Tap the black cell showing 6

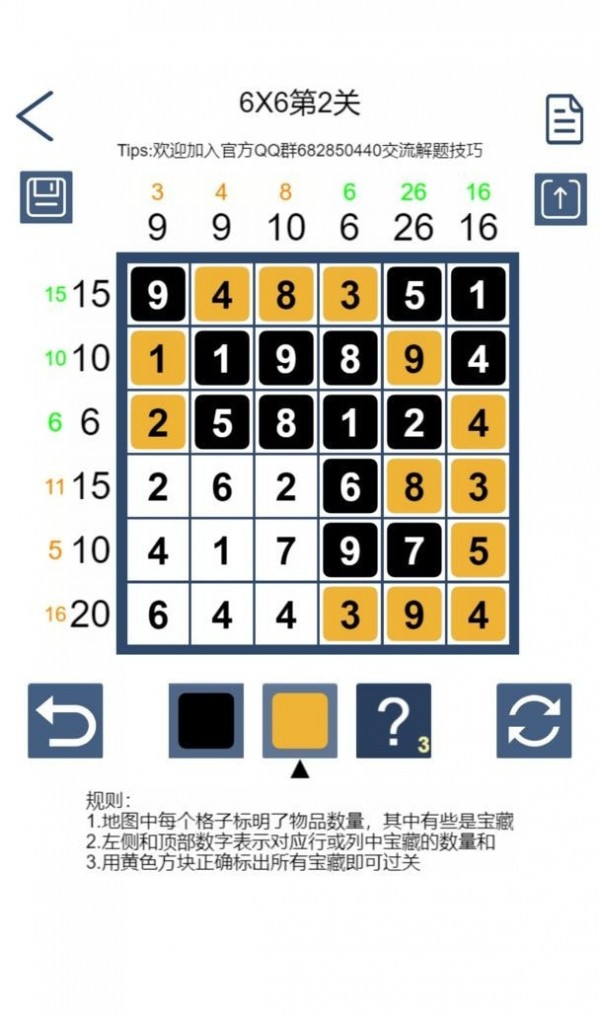(x=350, y=487)
